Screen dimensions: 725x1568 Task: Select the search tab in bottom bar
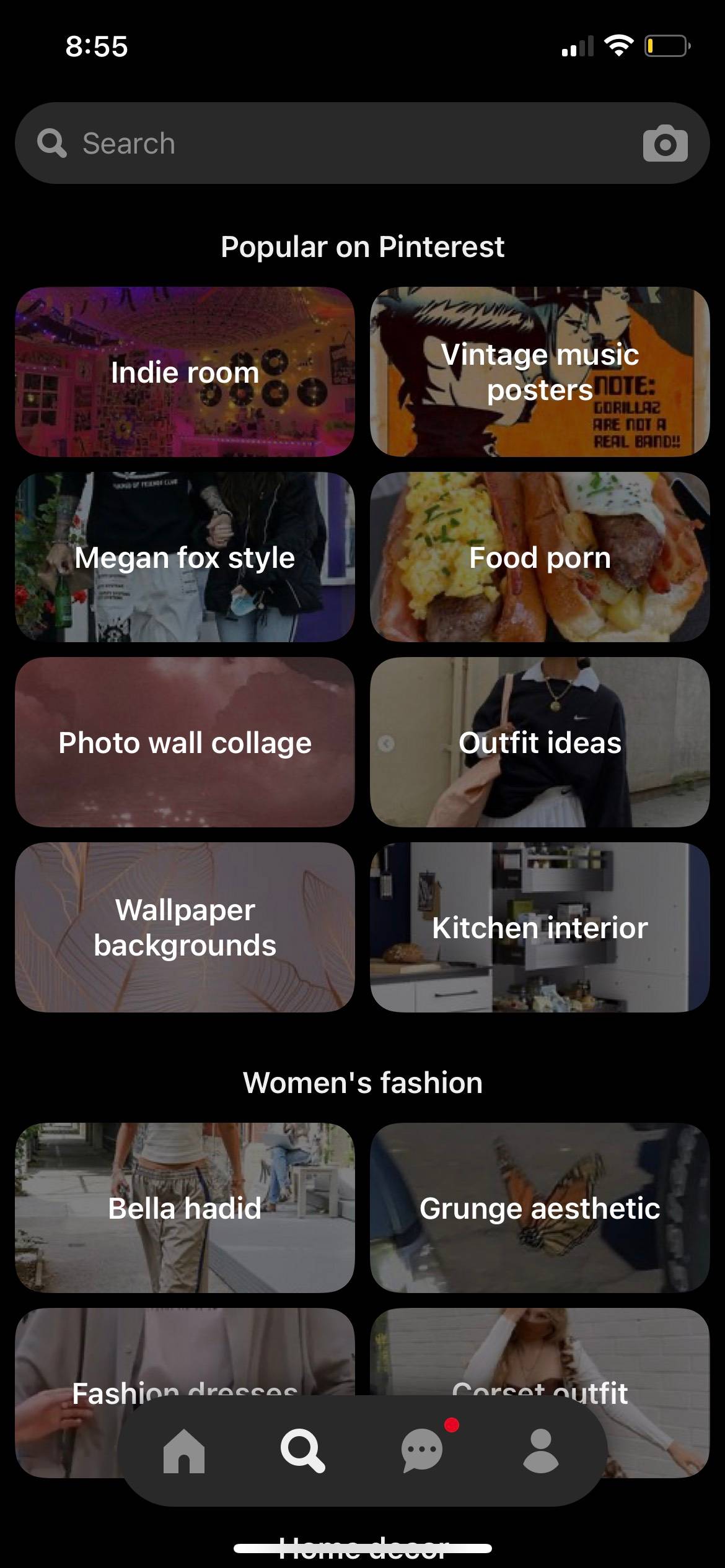pyautogui.click(x=302, y=1450)
